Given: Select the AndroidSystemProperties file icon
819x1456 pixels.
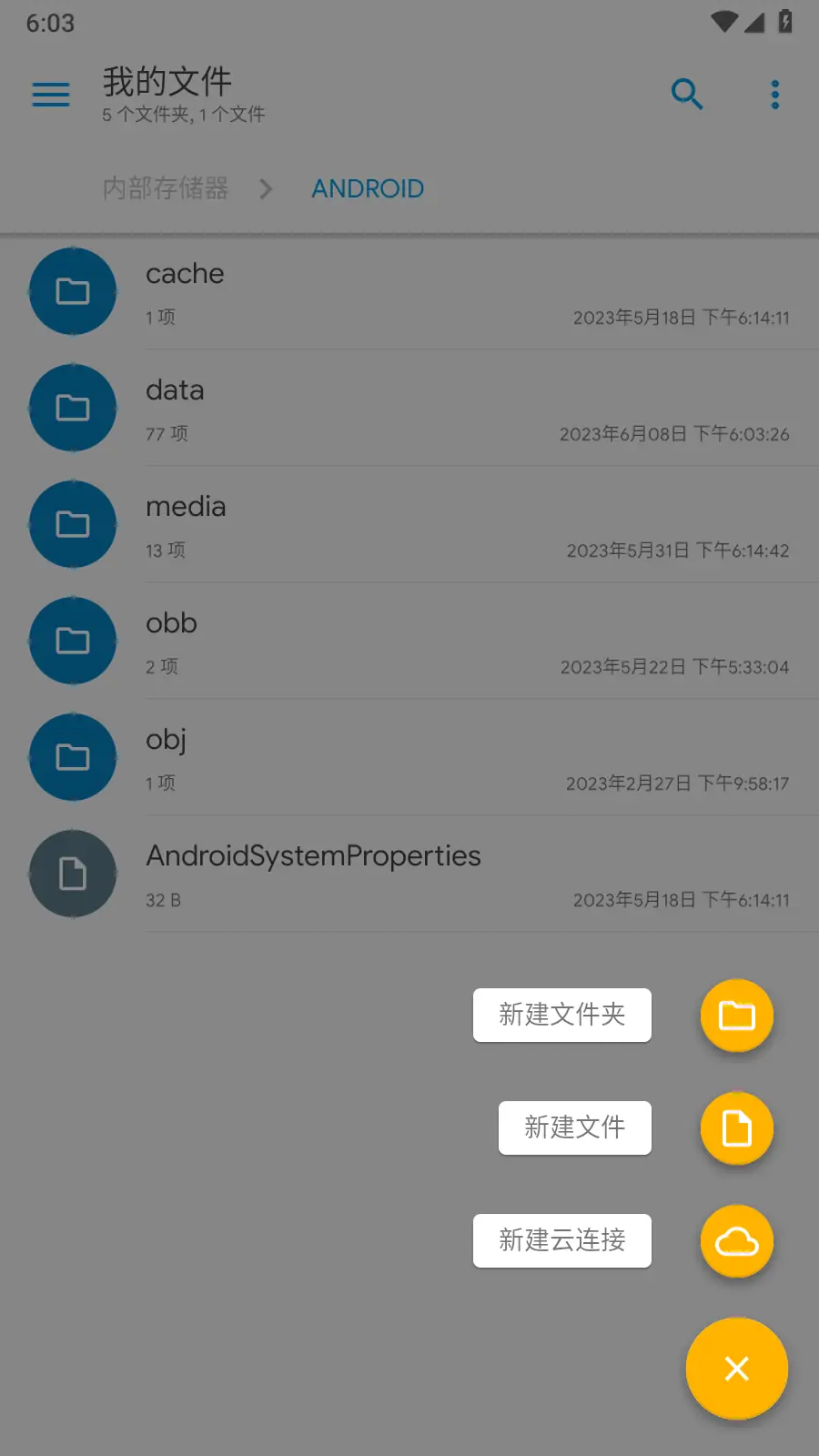Looking at the screenshot, I should [73, 874].
